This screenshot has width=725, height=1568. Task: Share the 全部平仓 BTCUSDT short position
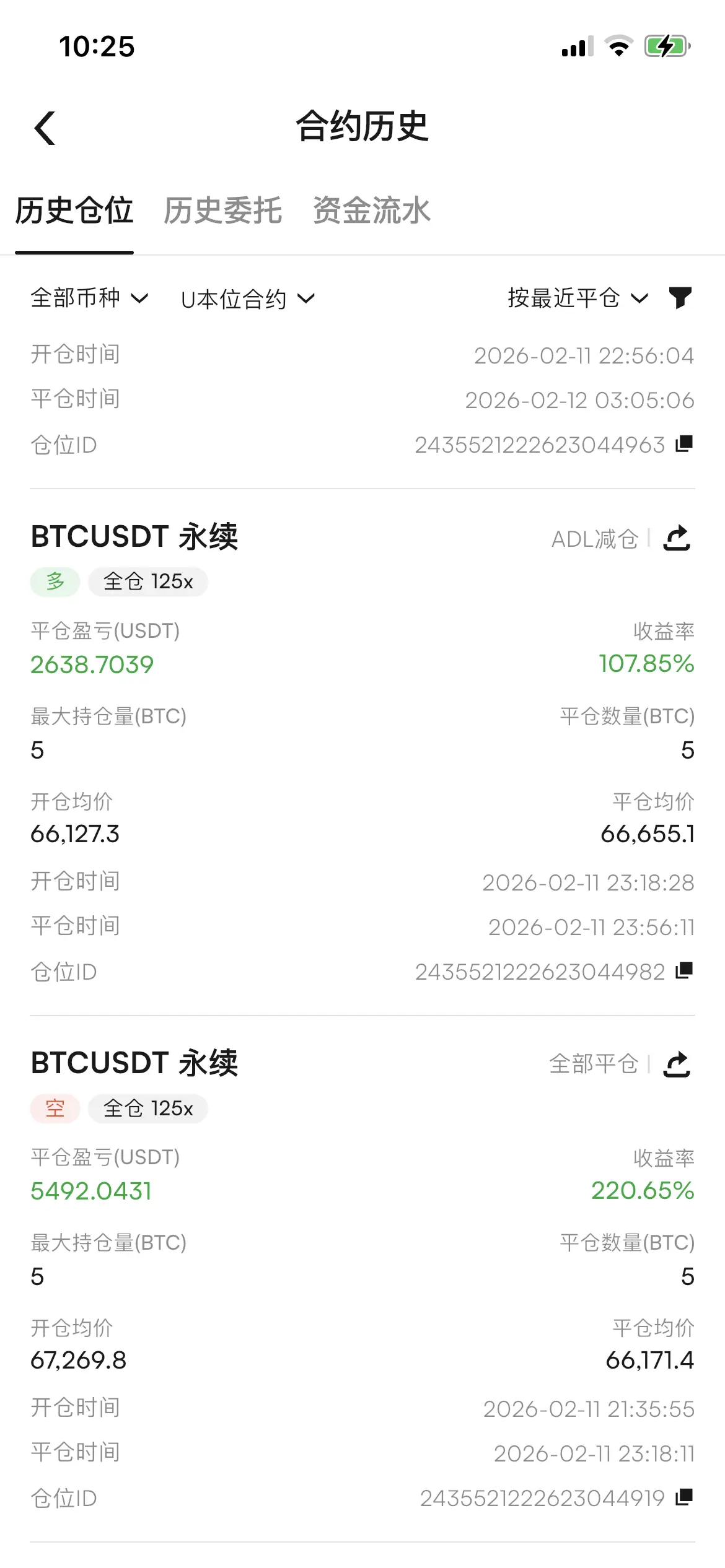click(x=677, y=1065)
